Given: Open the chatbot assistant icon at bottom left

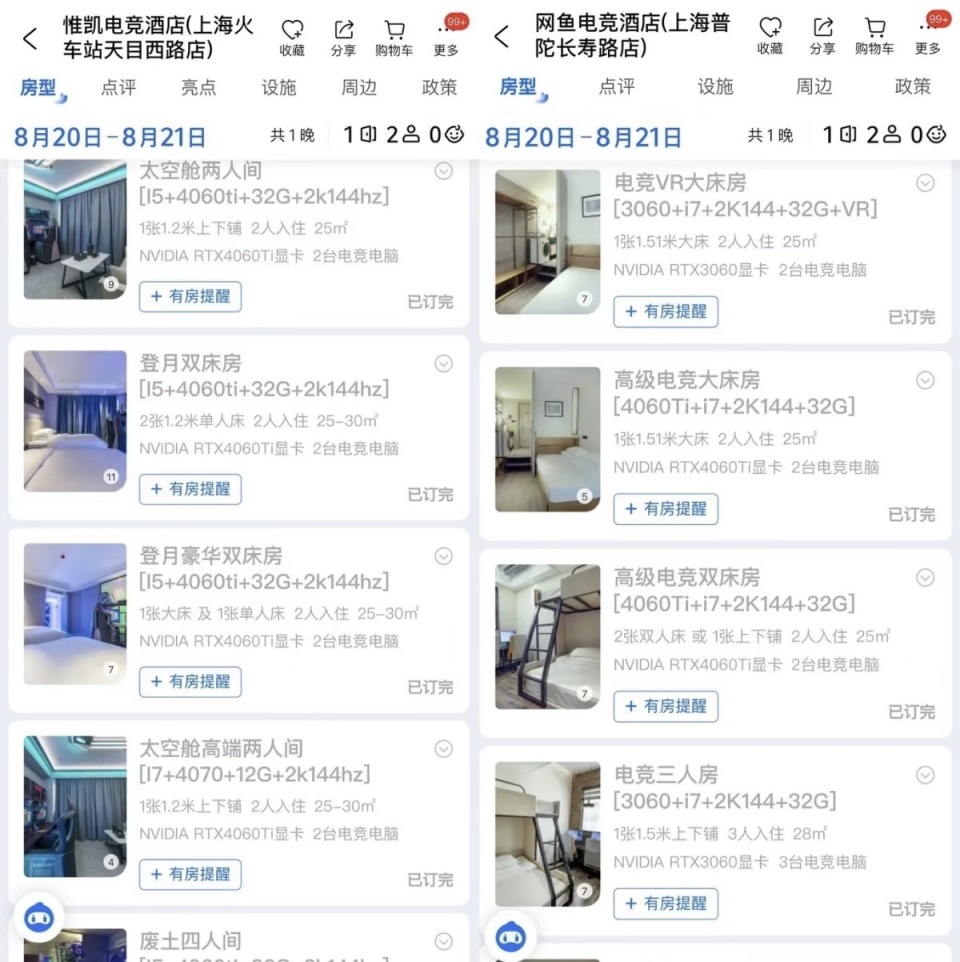Looking at the screenshot, I should coord(39,917).
